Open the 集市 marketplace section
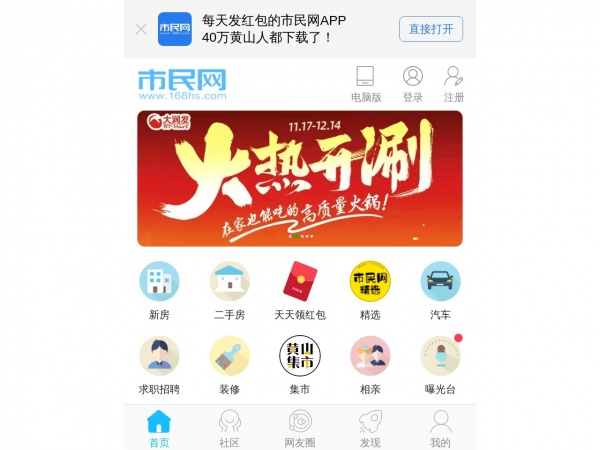This screenshot has height=450, width=600. (300, 365)
